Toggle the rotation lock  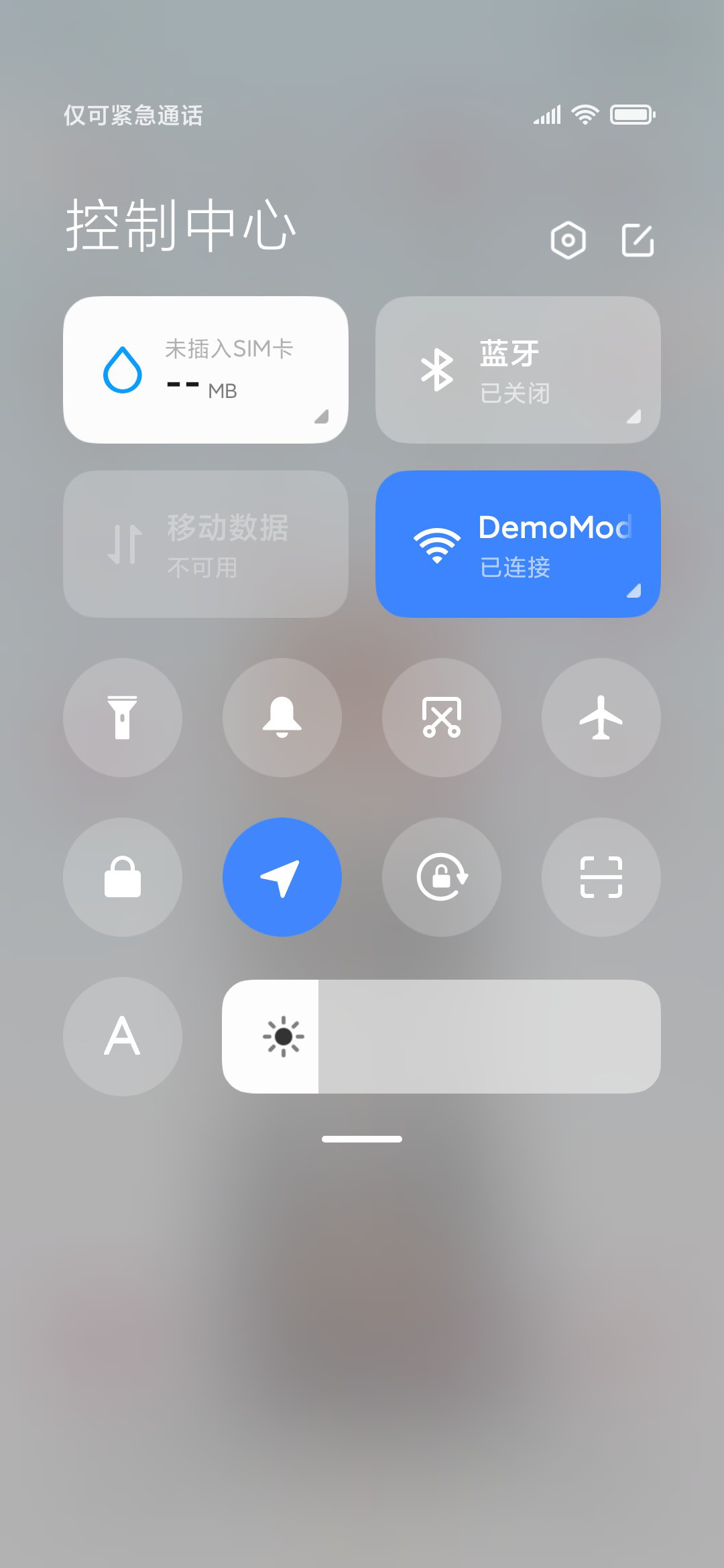(x=442, y=877)
